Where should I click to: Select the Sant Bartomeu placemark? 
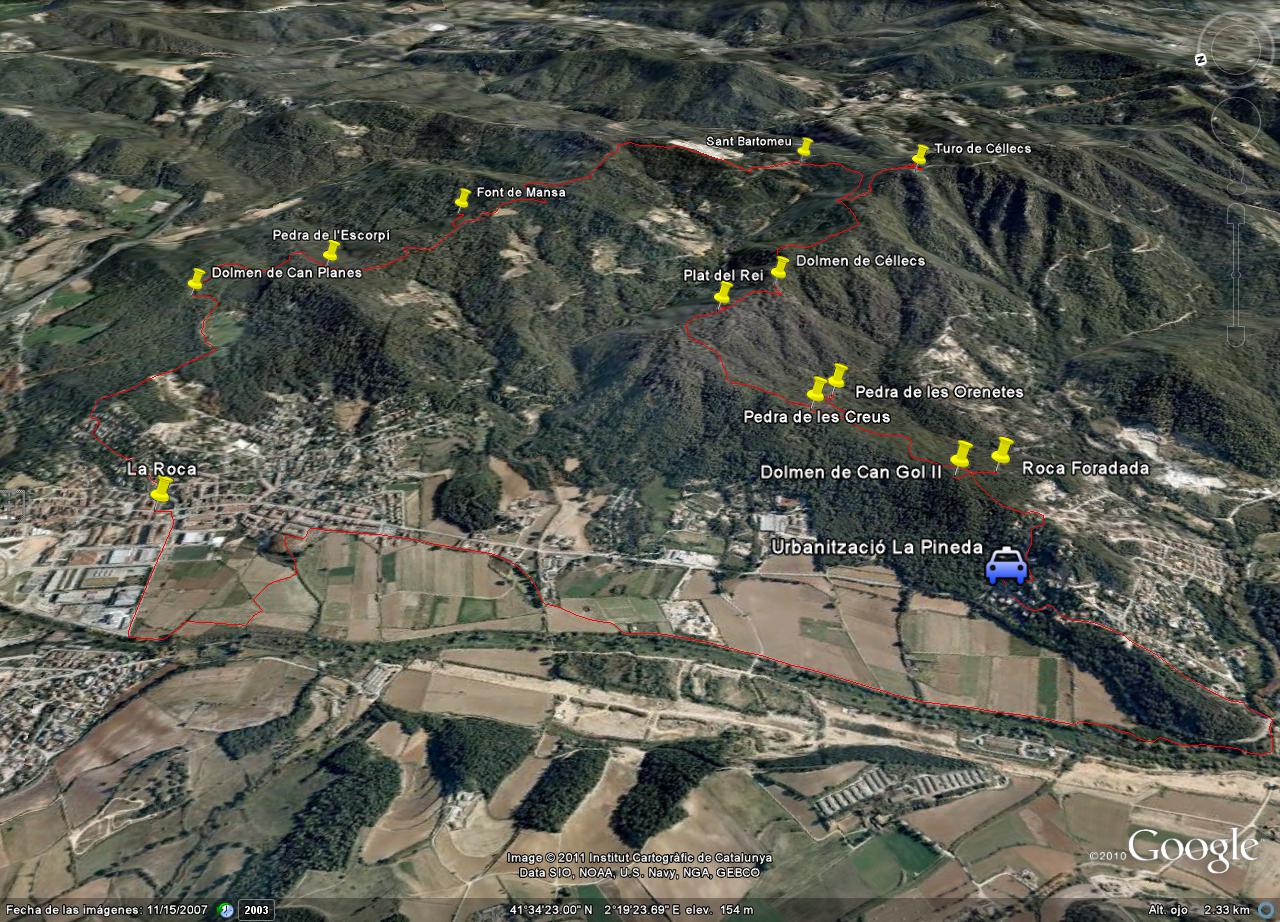pos(805,146)
